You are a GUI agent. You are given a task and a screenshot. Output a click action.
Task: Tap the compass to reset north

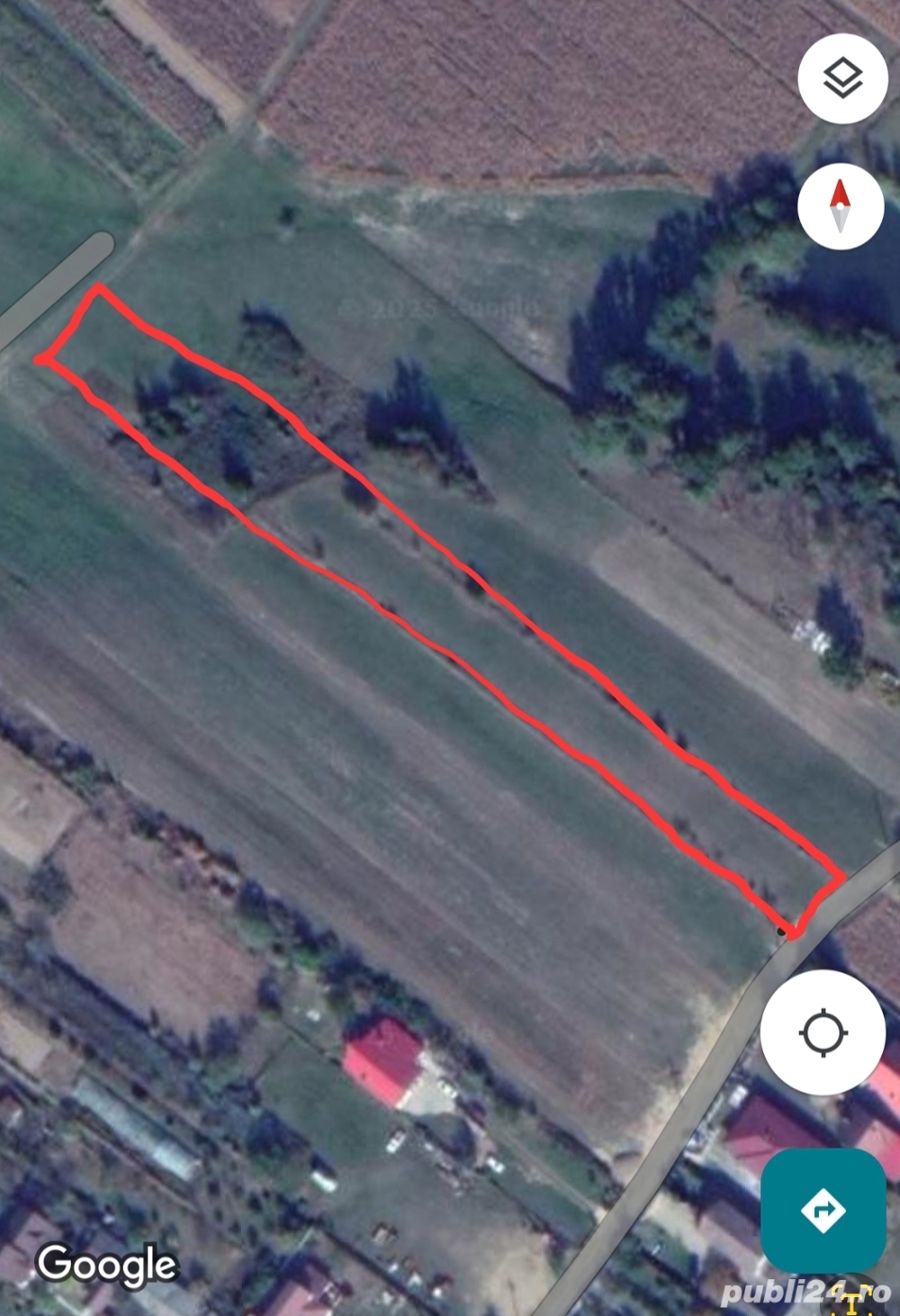pos(841,206)
